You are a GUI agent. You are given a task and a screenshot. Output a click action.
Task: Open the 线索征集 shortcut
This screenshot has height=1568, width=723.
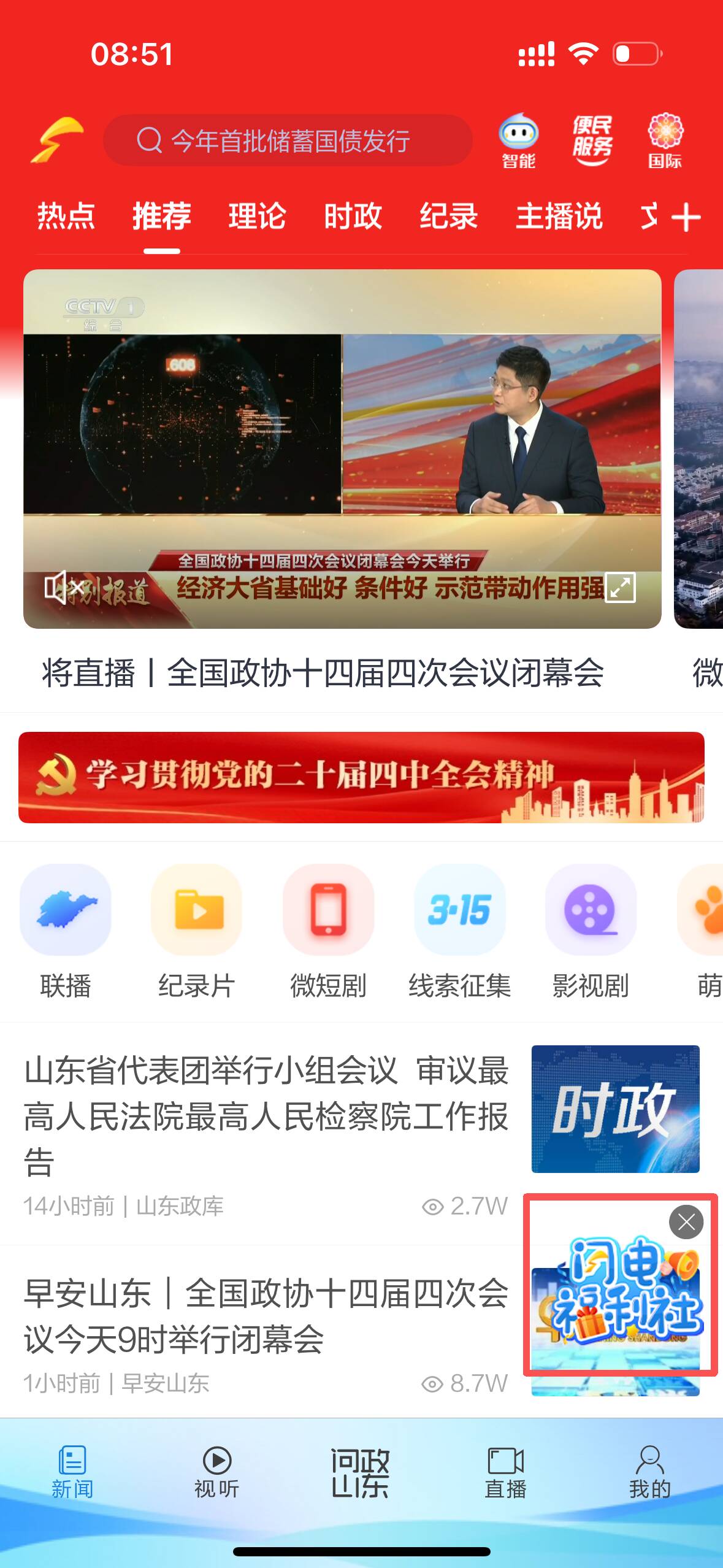click(459, 930)
